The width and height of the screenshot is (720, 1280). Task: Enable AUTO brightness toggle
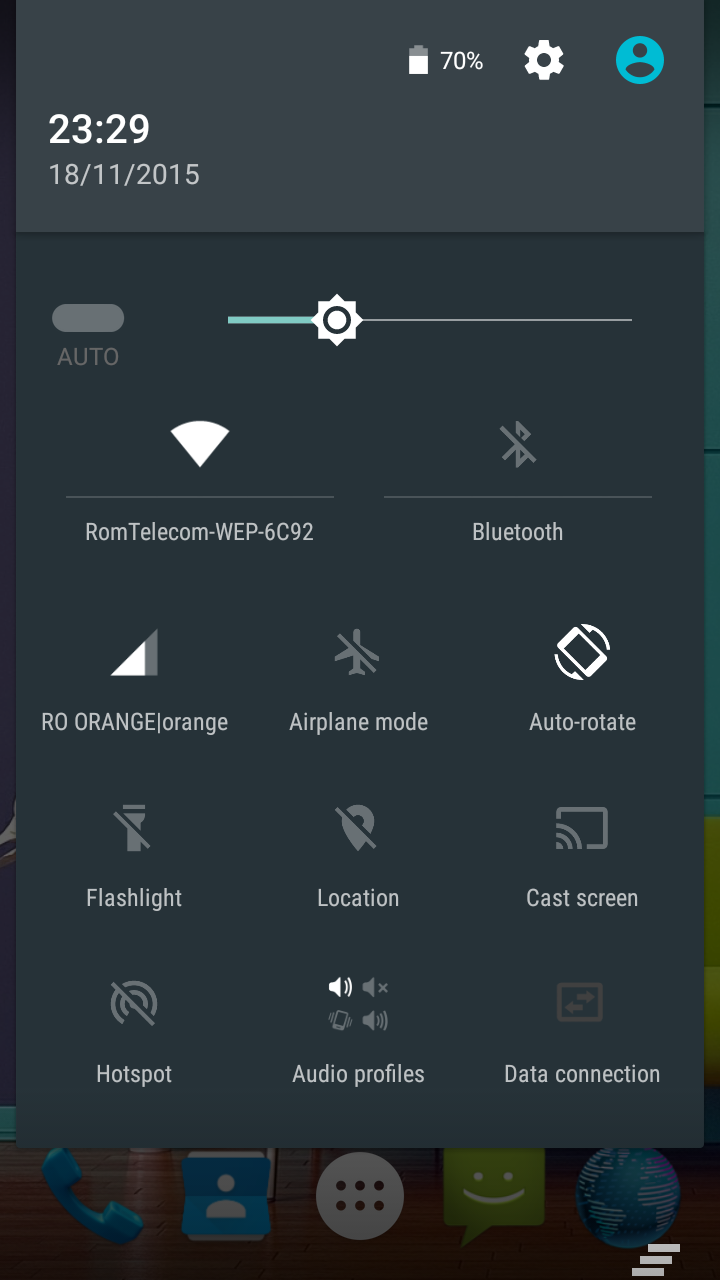coord(88,319)
